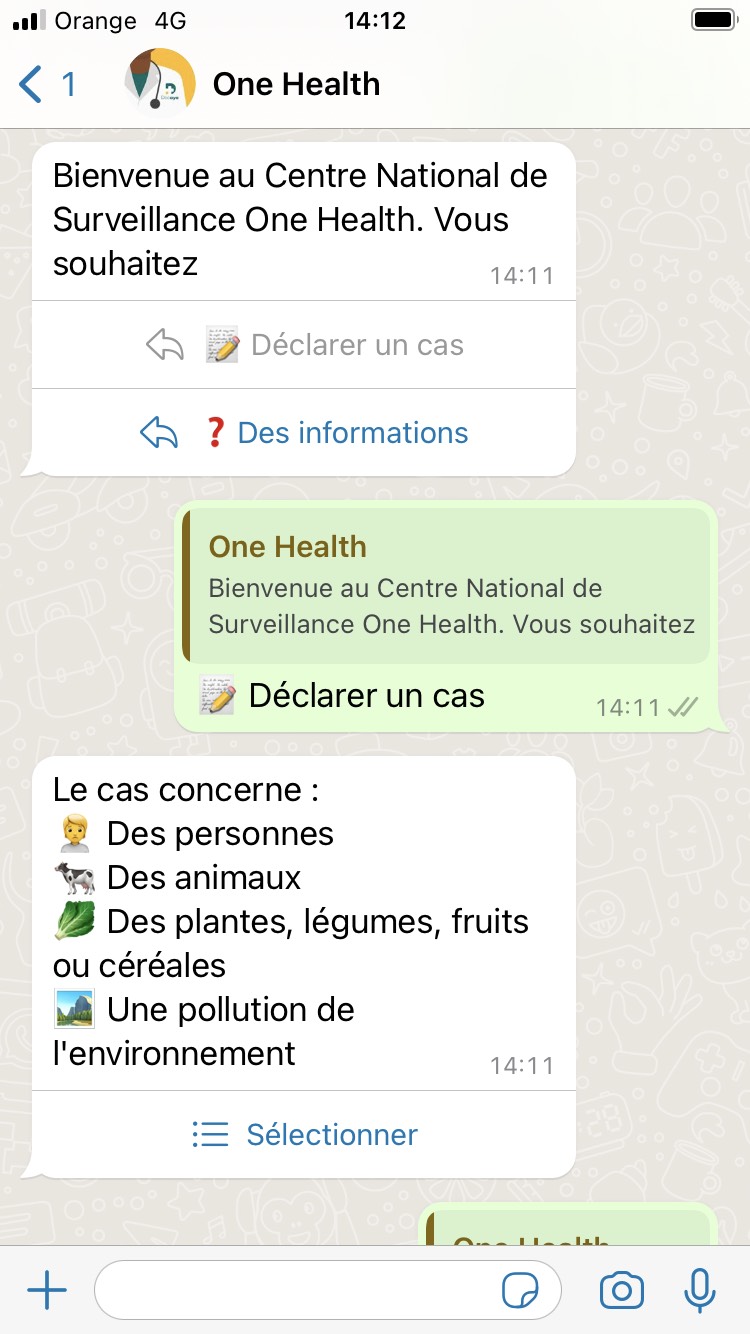Screen dimensions: 750x1334
Task: Tap the microphone to record voice message
Action: (700, 1291)
